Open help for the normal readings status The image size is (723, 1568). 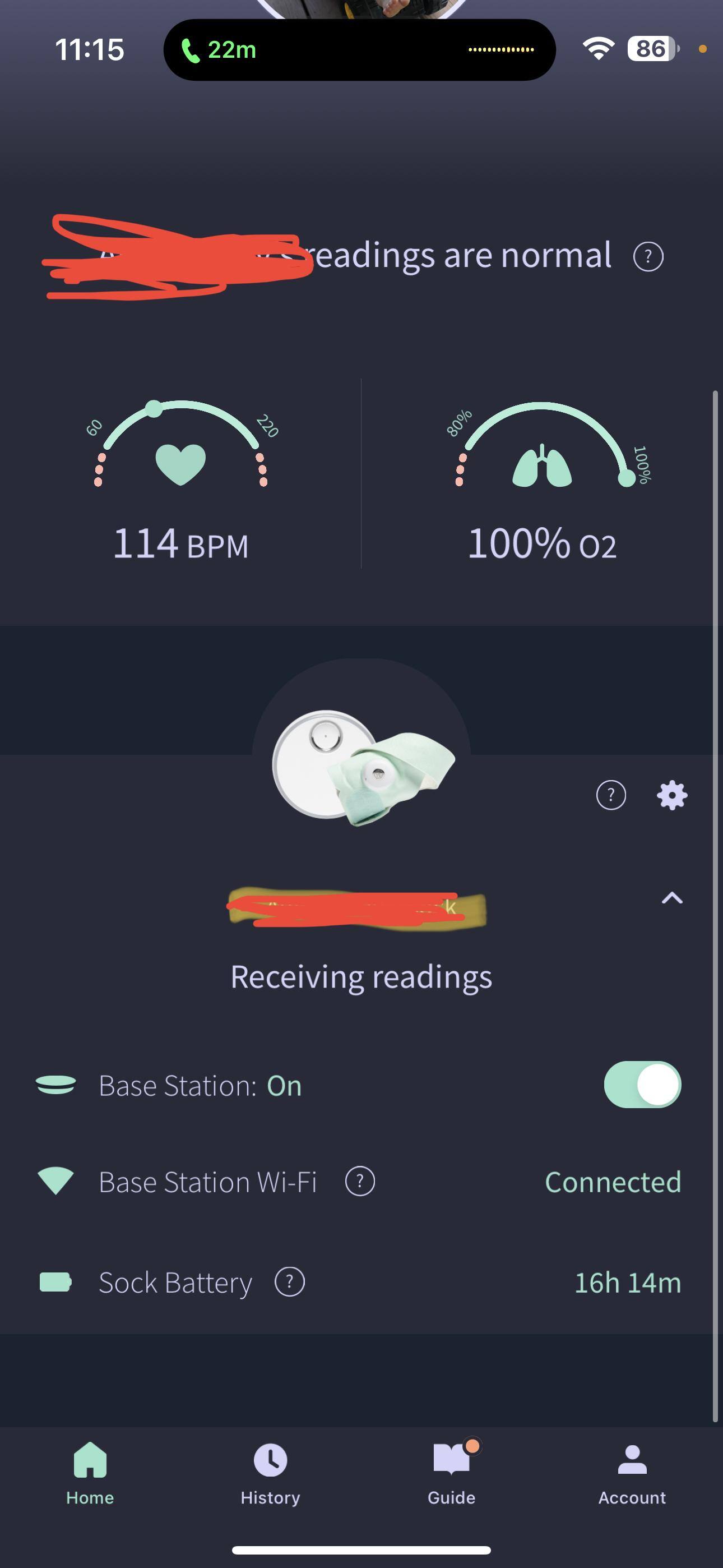pos(647,257)
